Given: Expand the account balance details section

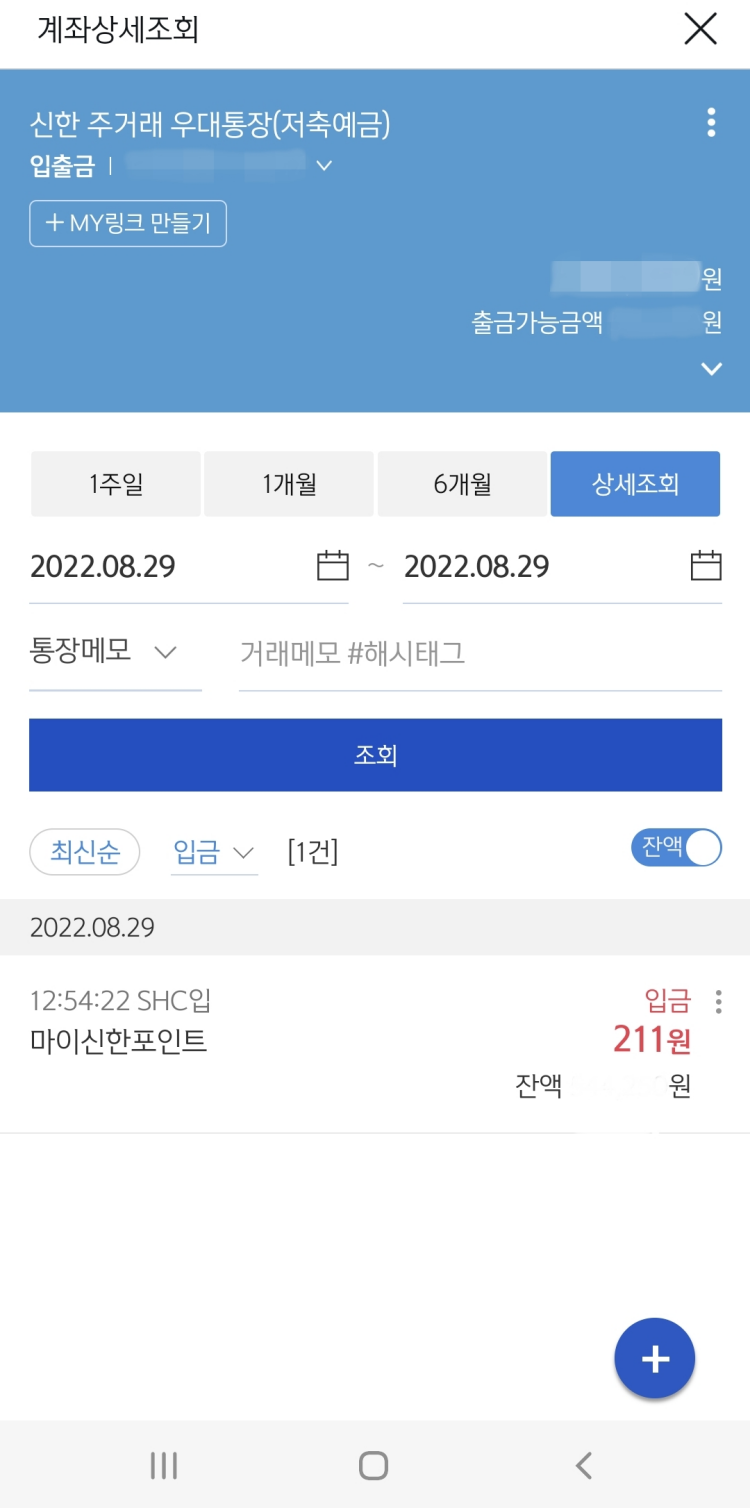Looking at the screenshot, I should pyautogui.click(x=711, y=369).
